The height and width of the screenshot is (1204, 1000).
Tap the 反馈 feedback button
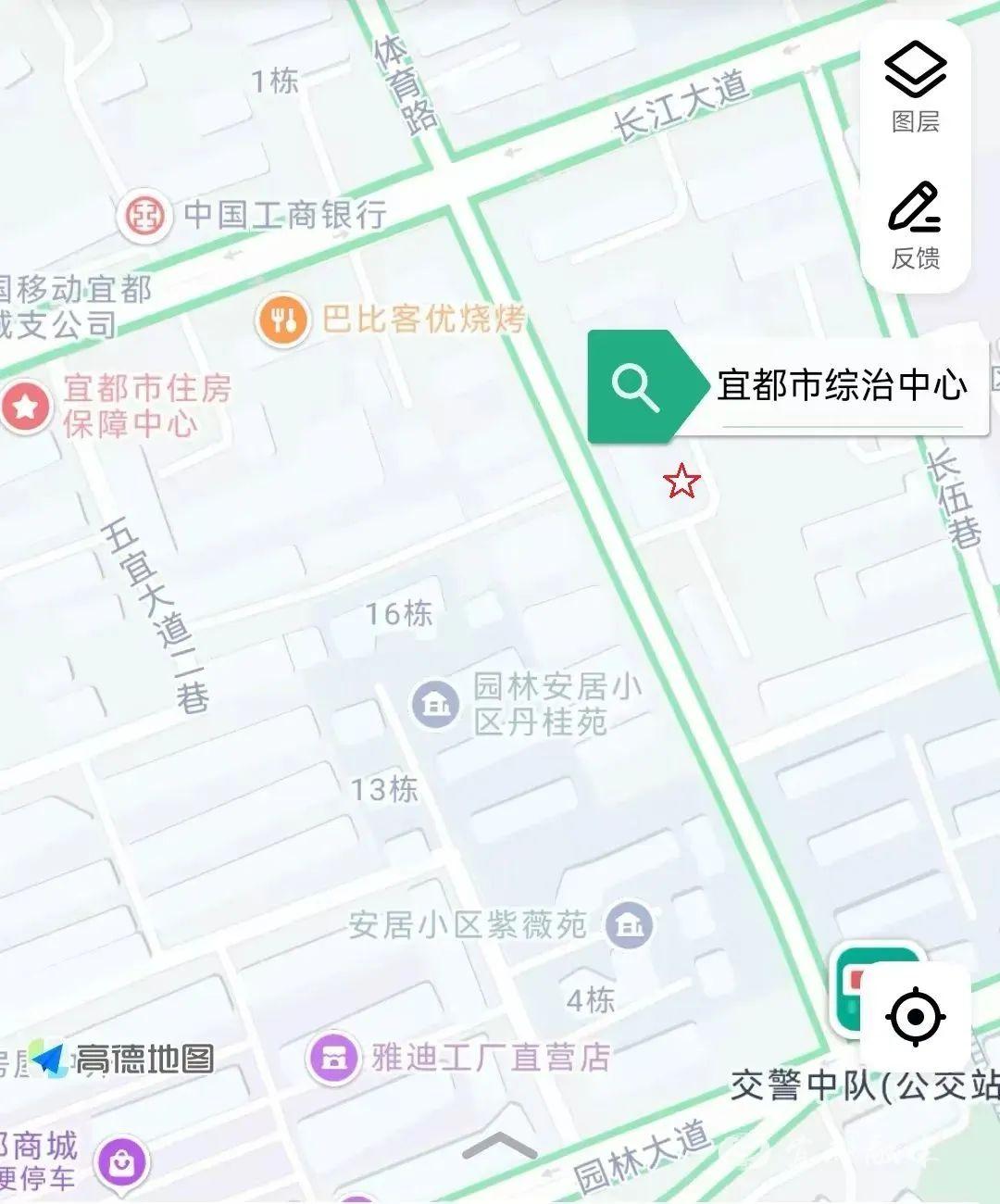915,224
